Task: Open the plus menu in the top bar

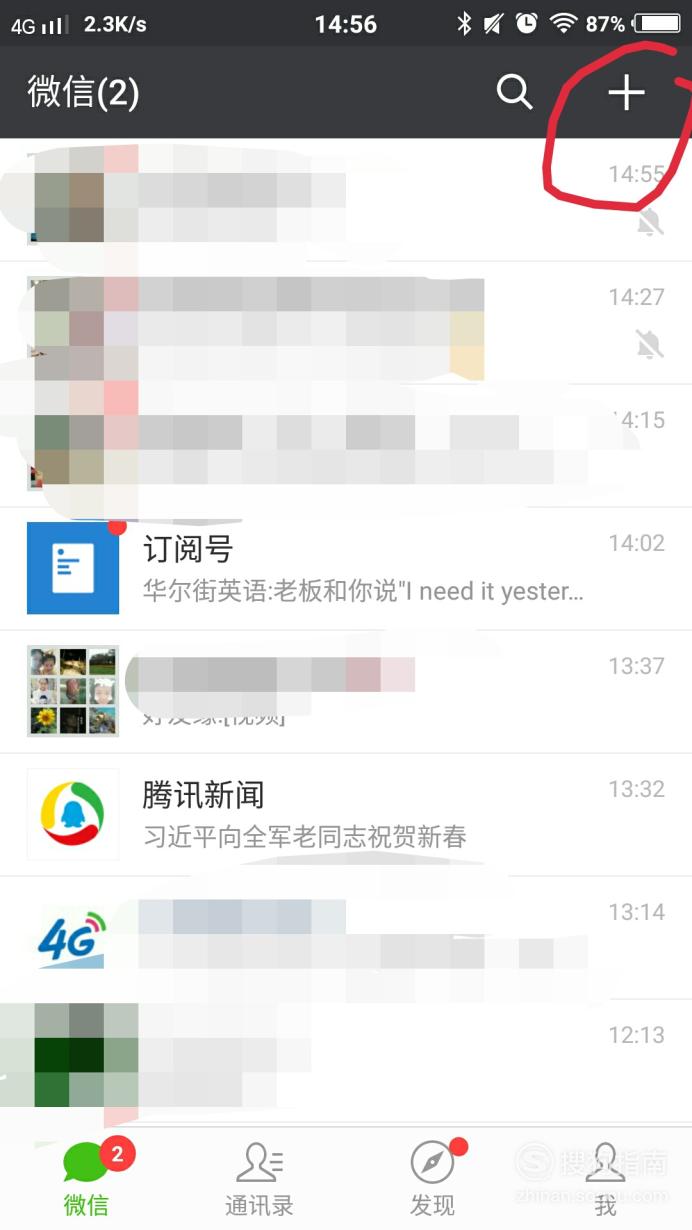Action: coord(627,93)
